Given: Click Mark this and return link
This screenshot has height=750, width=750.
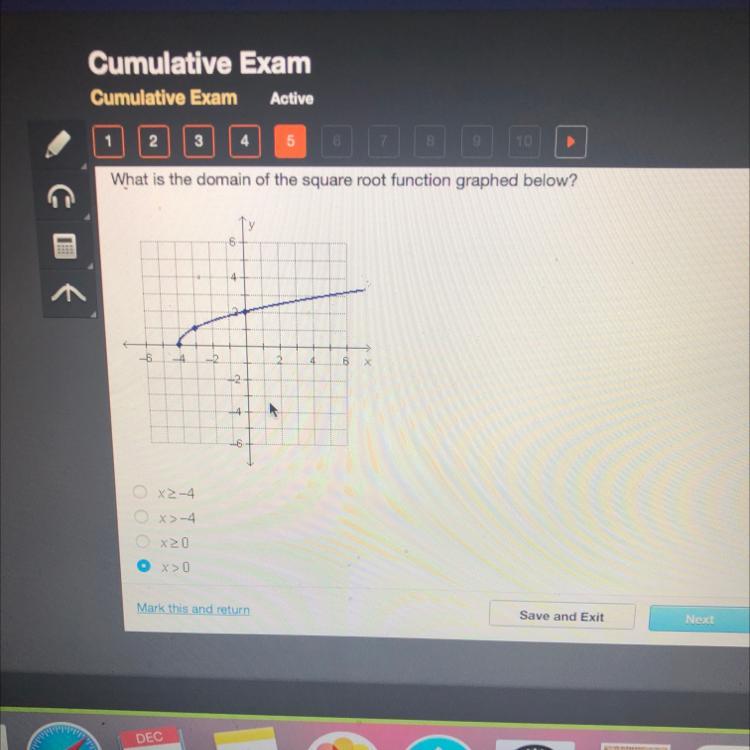Looking at the screenshot, I should tap(193, 608).
